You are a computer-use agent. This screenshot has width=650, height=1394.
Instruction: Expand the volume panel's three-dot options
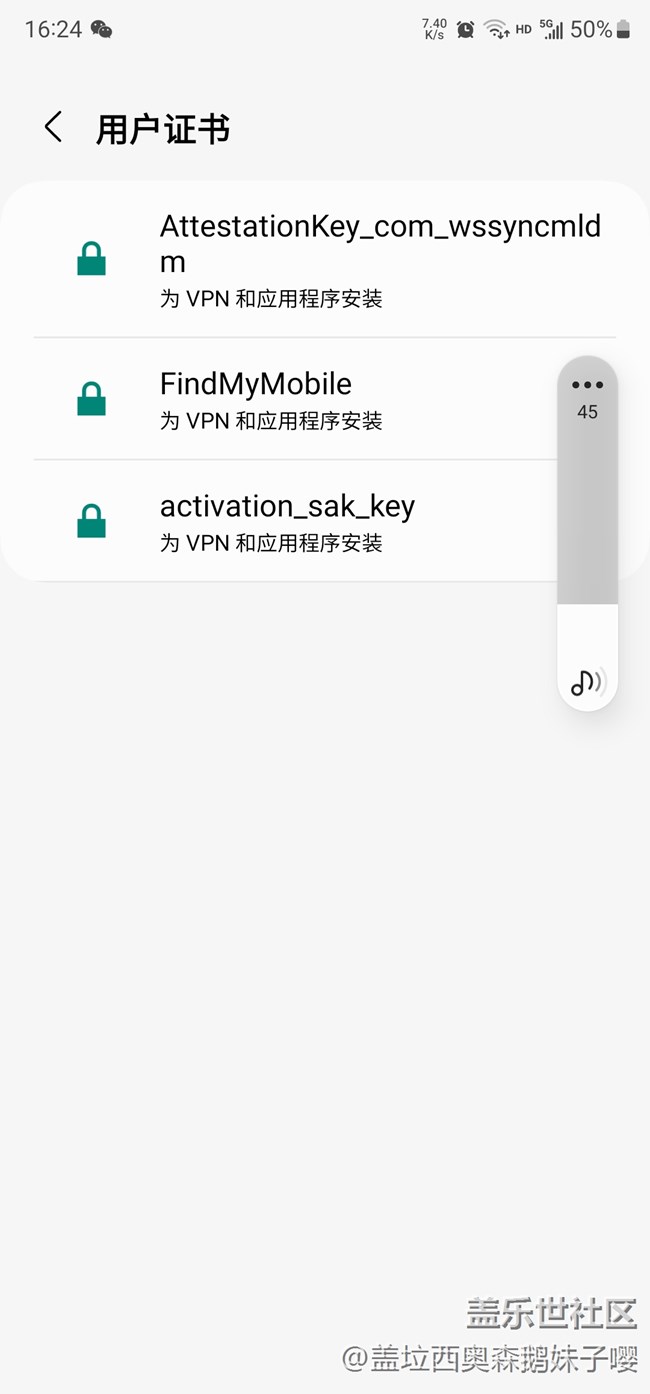tap(587, 385)
